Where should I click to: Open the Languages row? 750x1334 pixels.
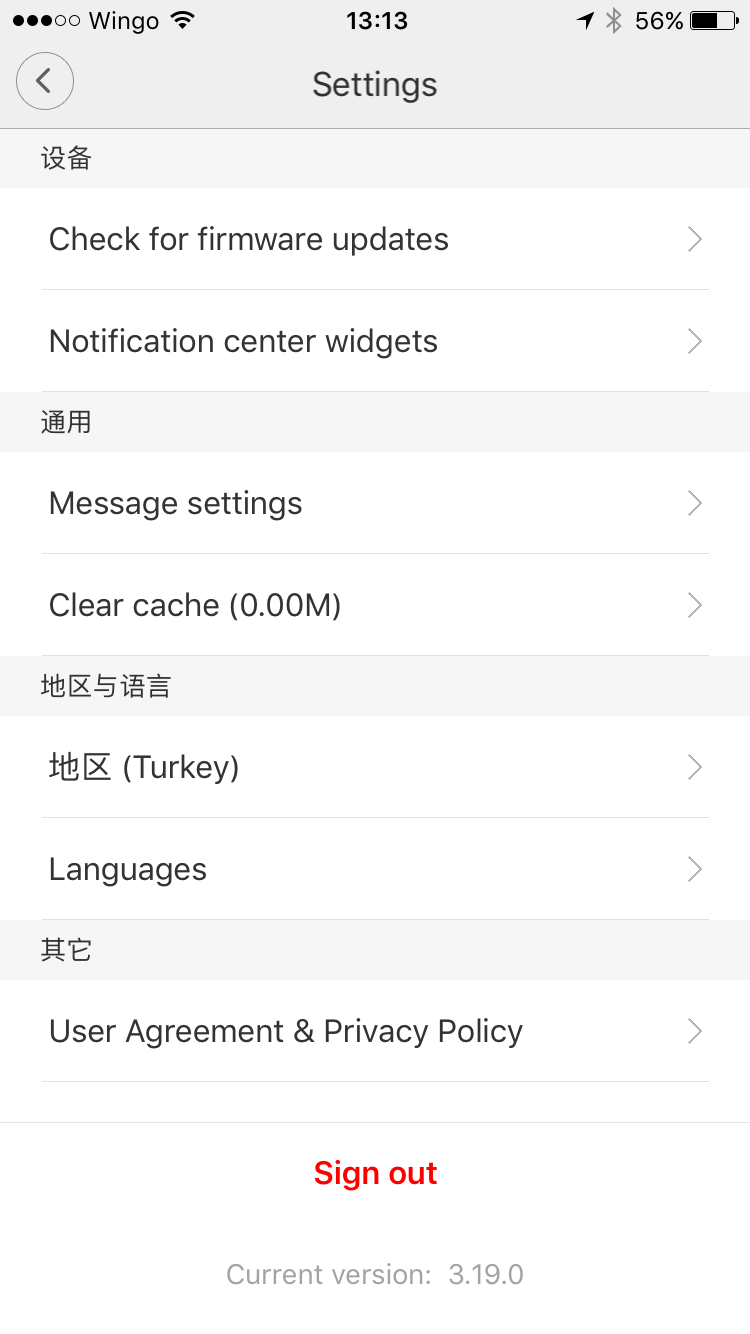click(x=375, y=869)
